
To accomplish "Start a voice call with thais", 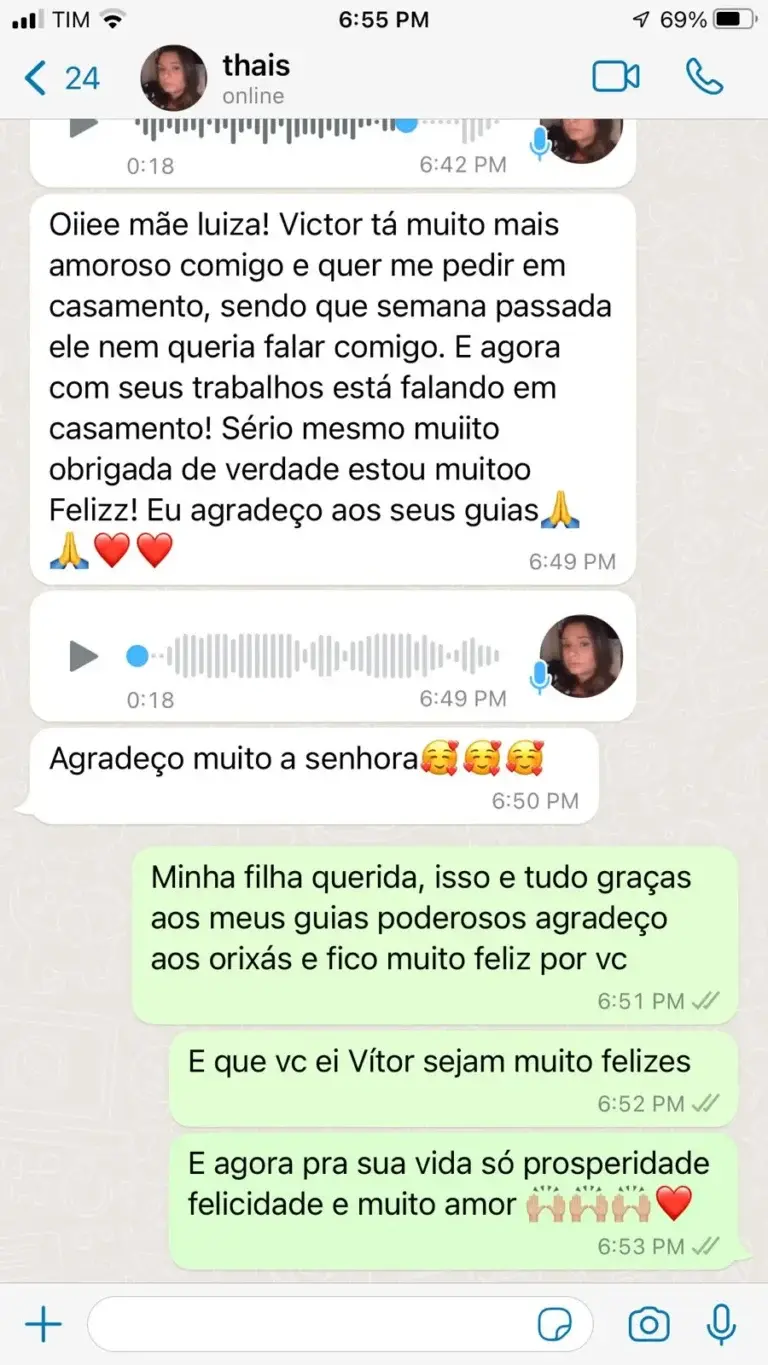I will pos(703,77).
